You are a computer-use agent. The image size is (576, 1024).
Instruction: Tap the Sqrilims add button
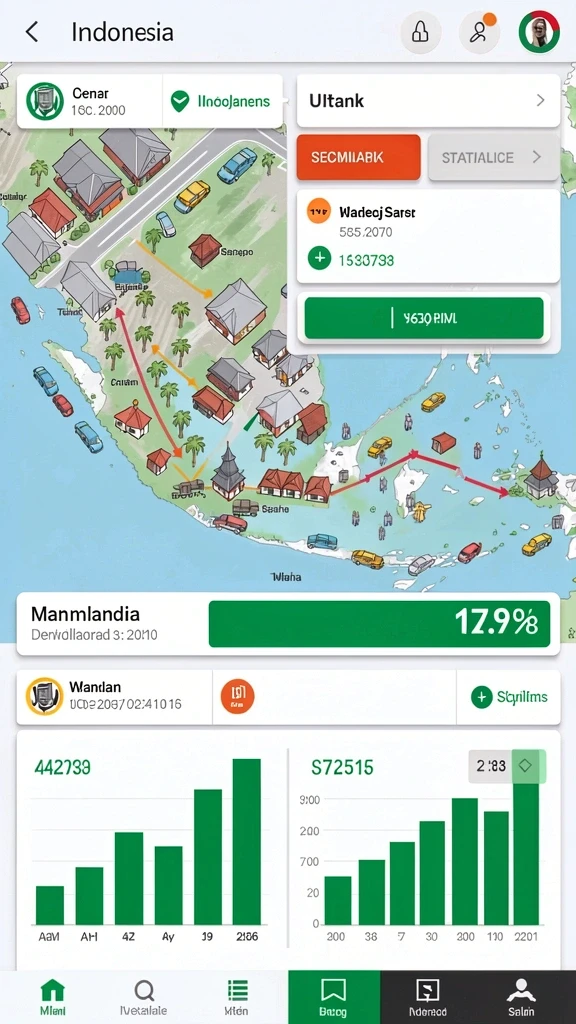pos(509,697)
